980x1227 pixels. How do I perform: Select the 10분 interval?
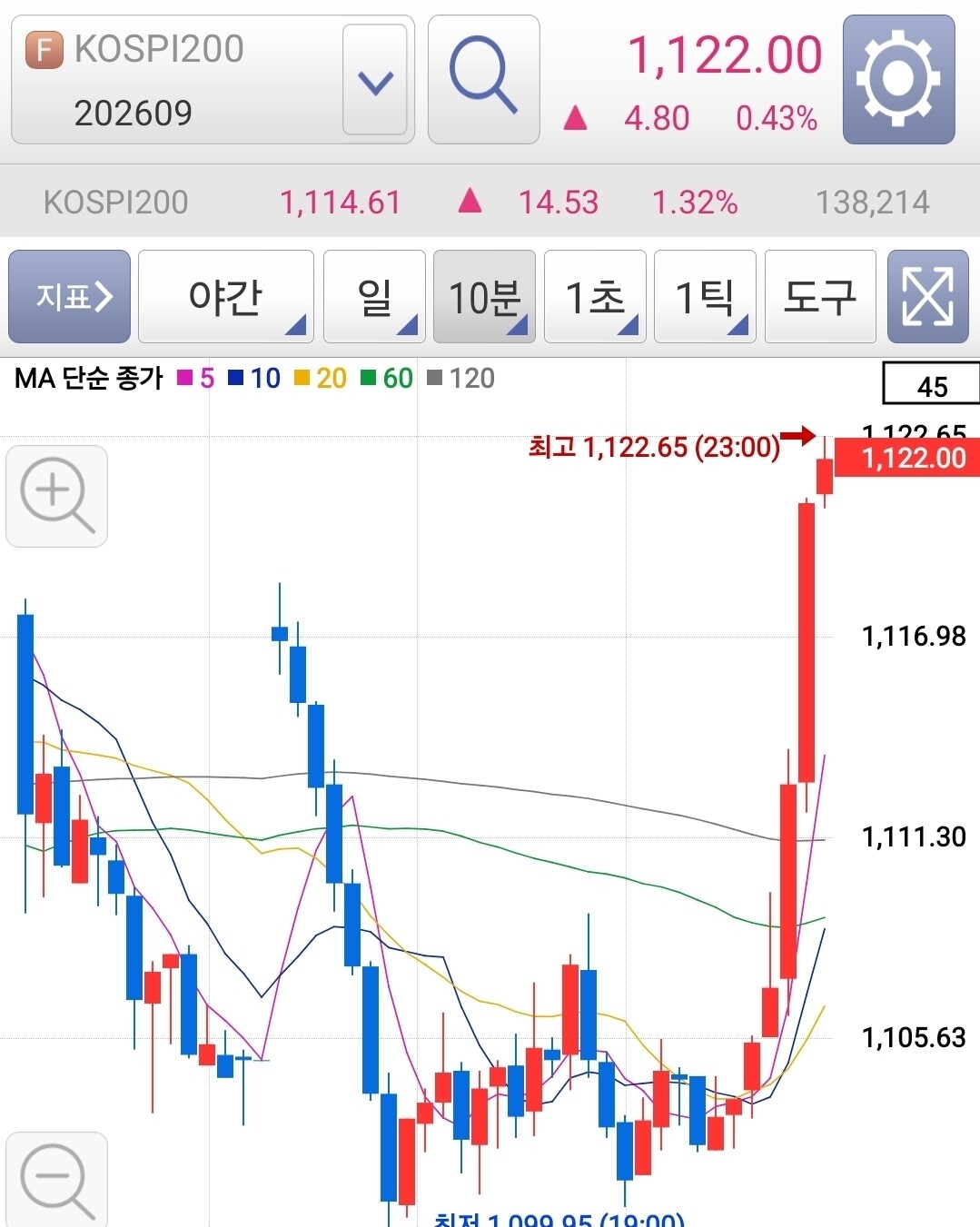(484, 297)
